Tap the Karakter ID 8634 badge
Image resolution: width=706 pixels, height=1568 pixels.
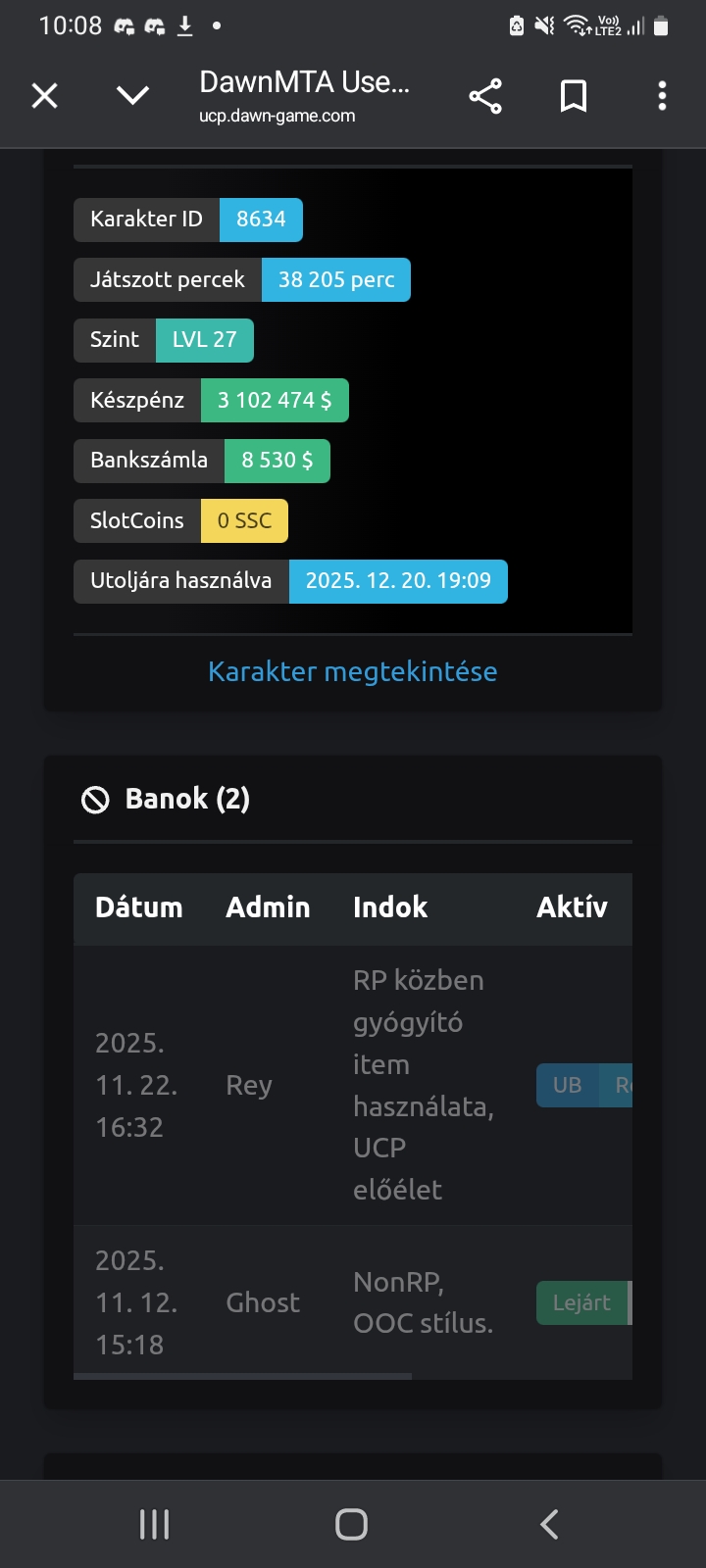(261, 219)
